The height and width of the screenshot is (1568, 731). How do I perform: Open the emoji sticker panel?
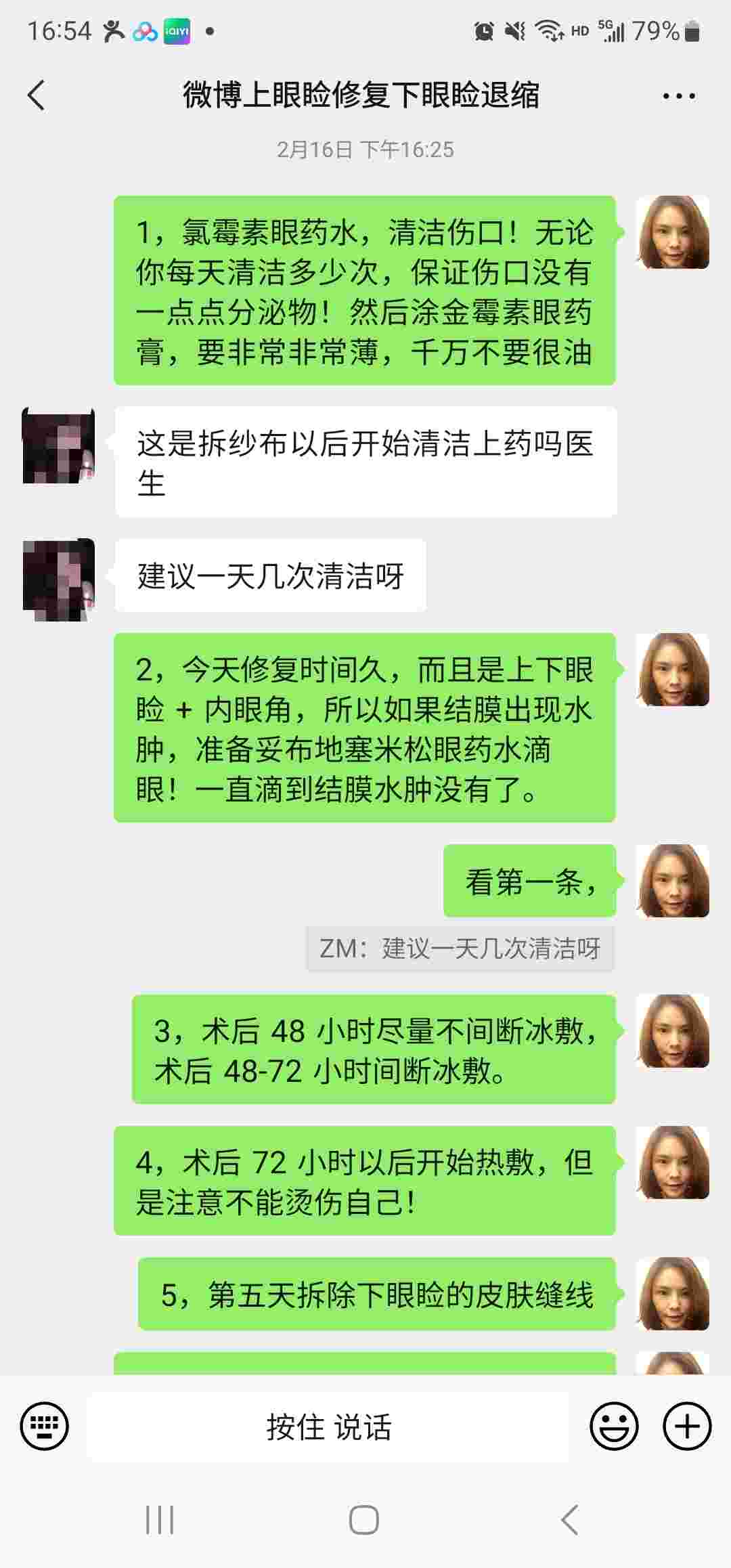(x=614, y=1427)
